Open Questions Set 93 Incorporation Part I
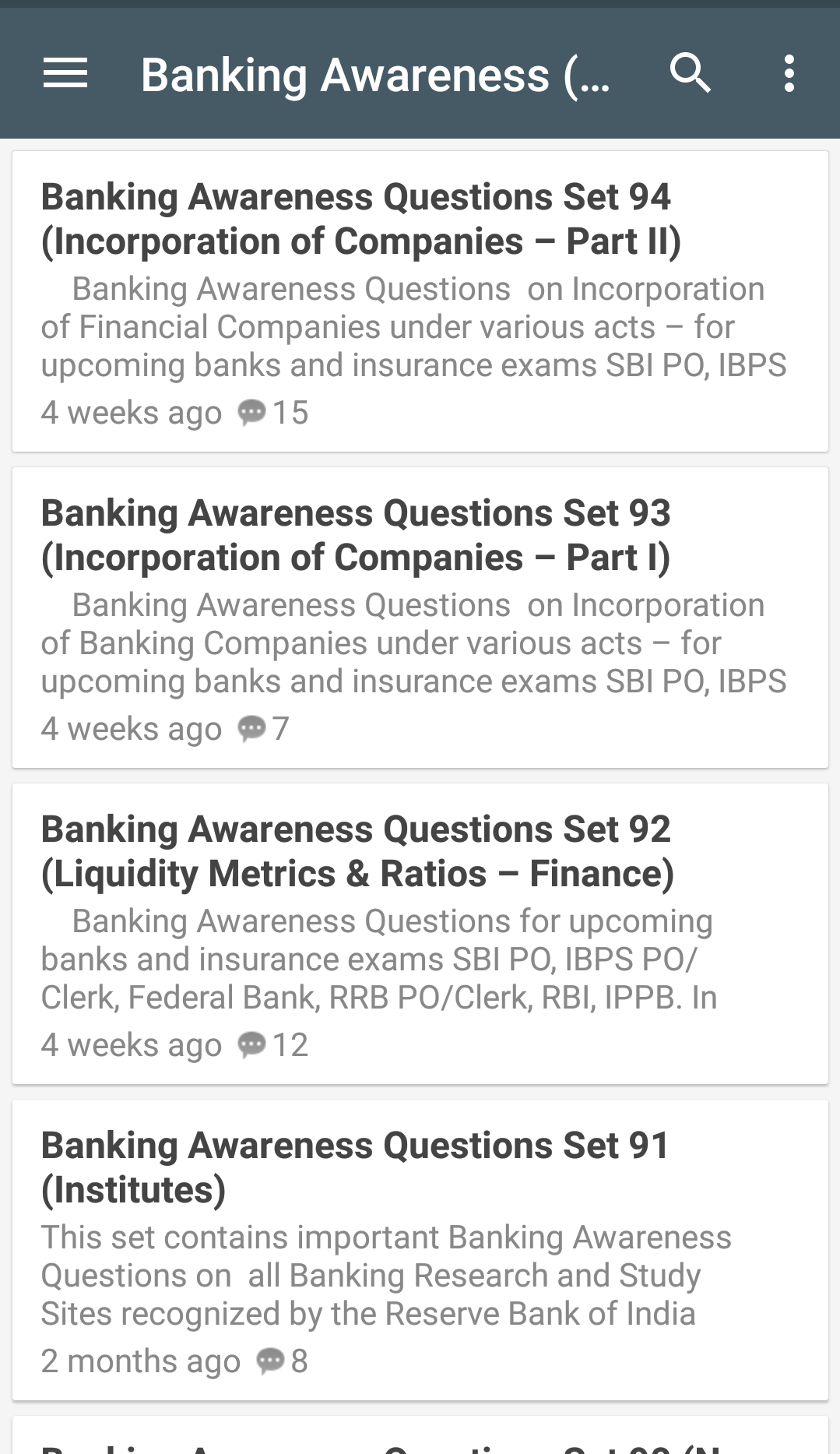This screenshot has height=1454, width=840. point(356,536)
